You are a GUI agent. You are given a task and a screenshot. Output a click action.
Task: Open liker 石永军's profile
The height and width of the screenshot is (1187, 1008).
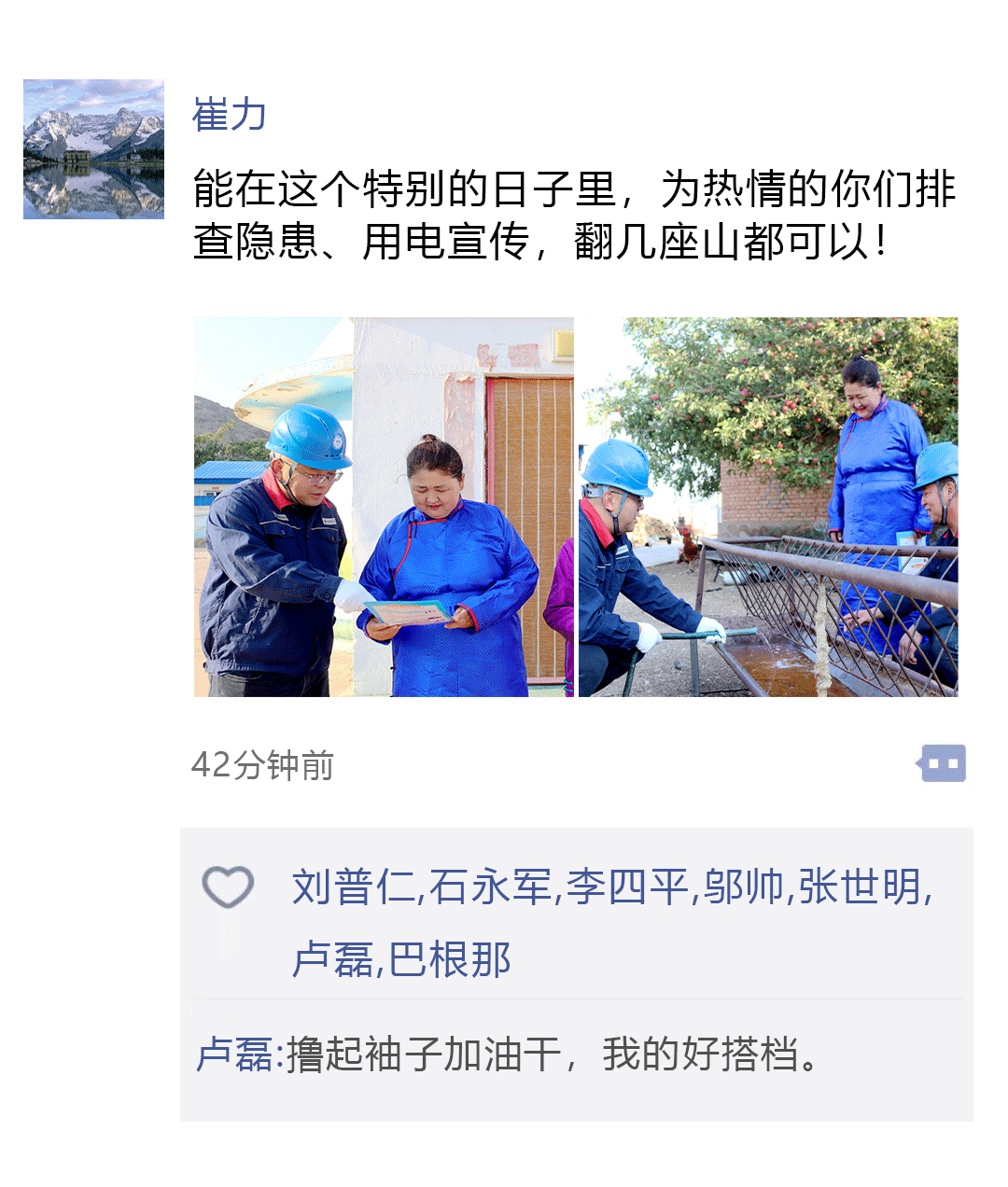(x=490, y=887)
